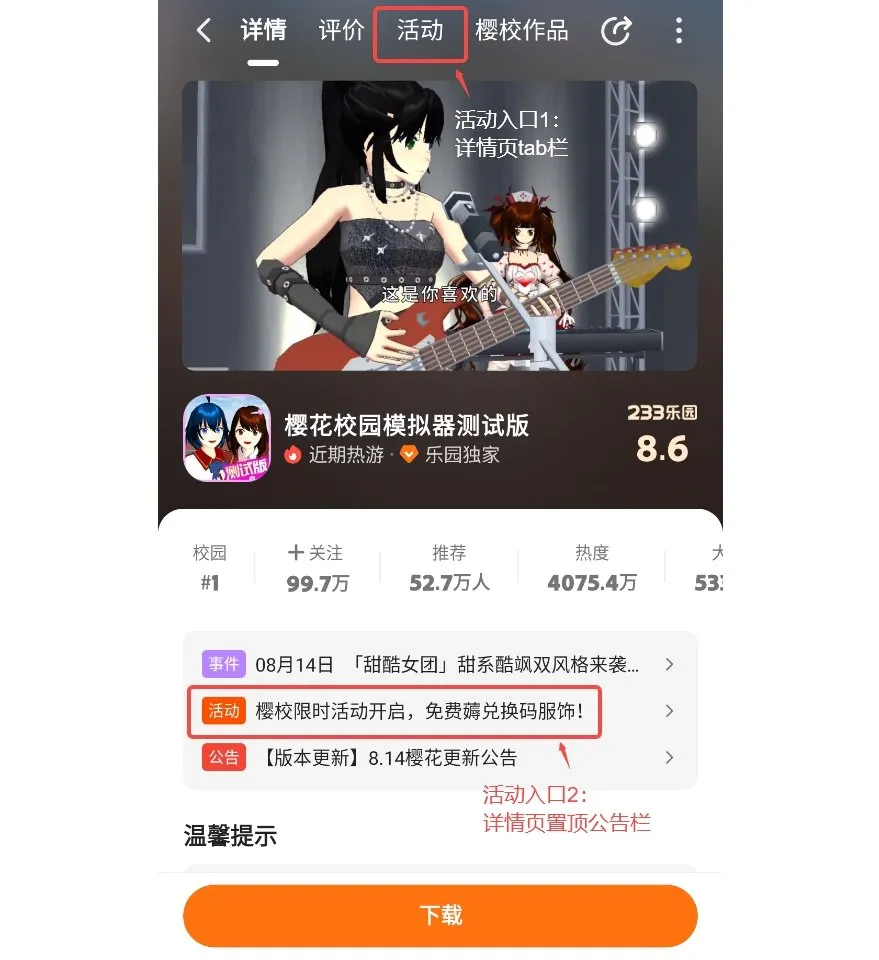Play the game preview video
Screen dimensions: 879x960
click(439, 226)
